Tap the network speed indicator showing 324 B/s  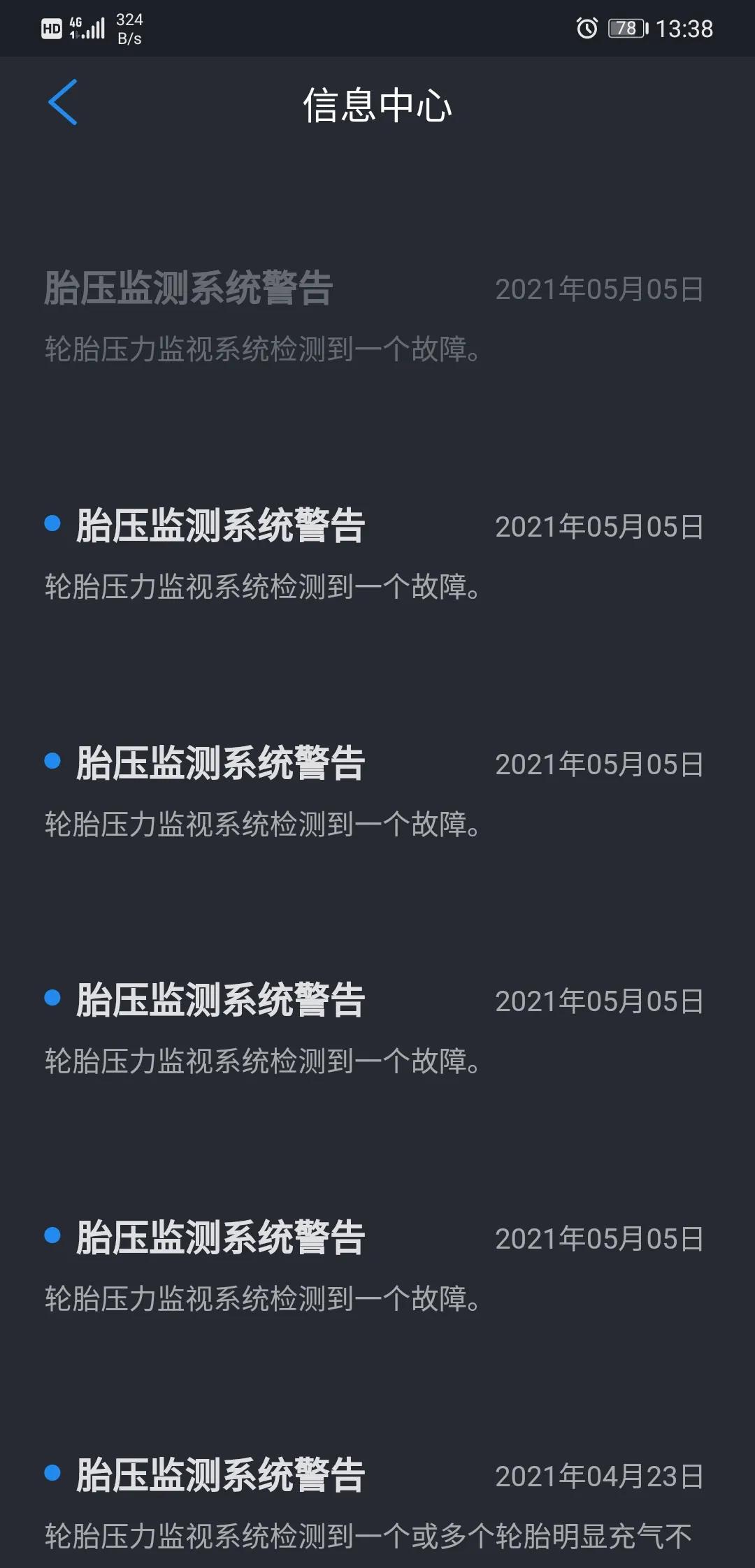(x=129, y=27)
